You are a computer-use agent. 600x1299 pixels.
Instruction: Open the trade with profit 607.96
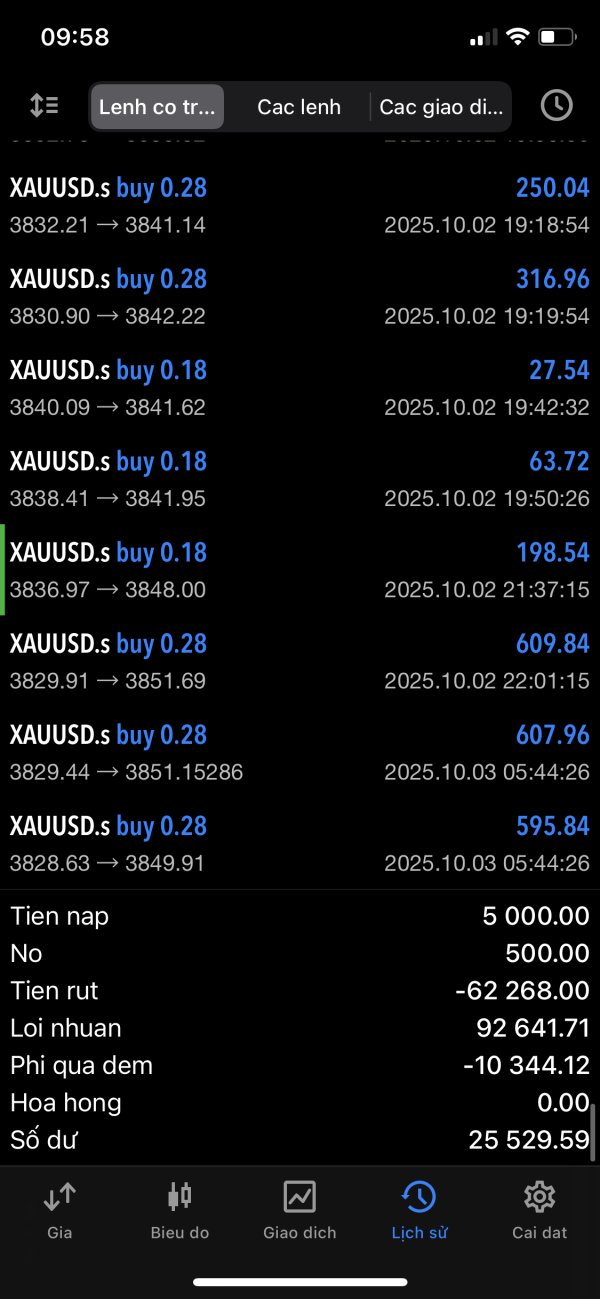tap(300, 752)
